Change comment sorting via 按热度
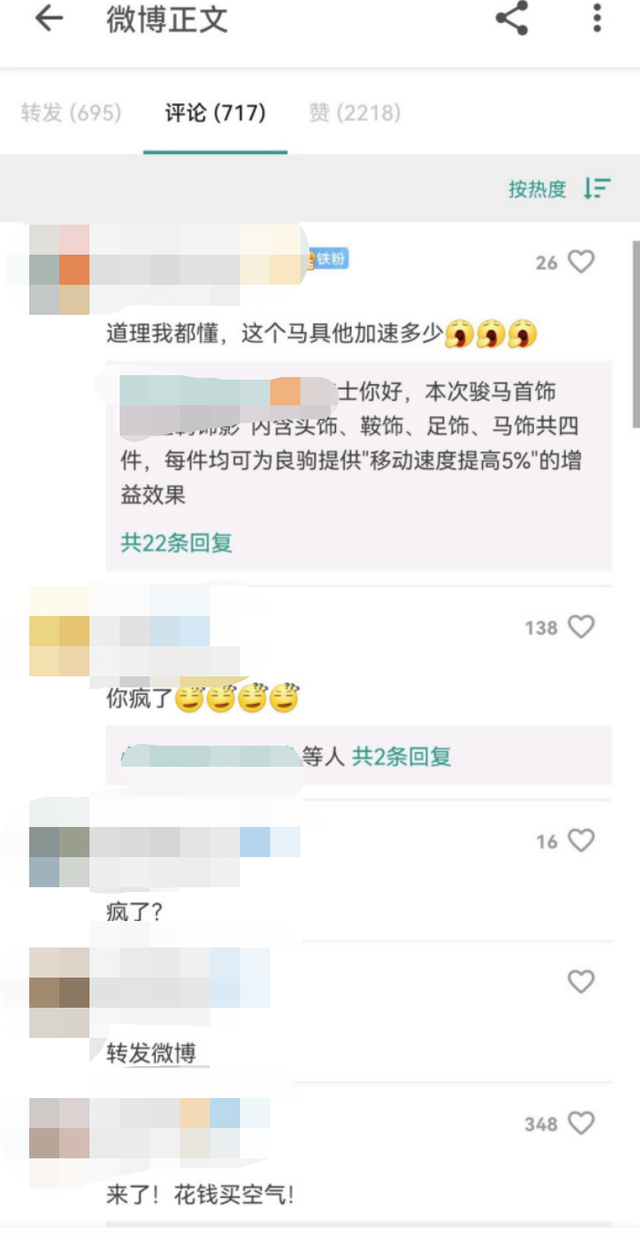Image resolution: width=640 pixels, height=1235 pixels. (x=558, y=189)
